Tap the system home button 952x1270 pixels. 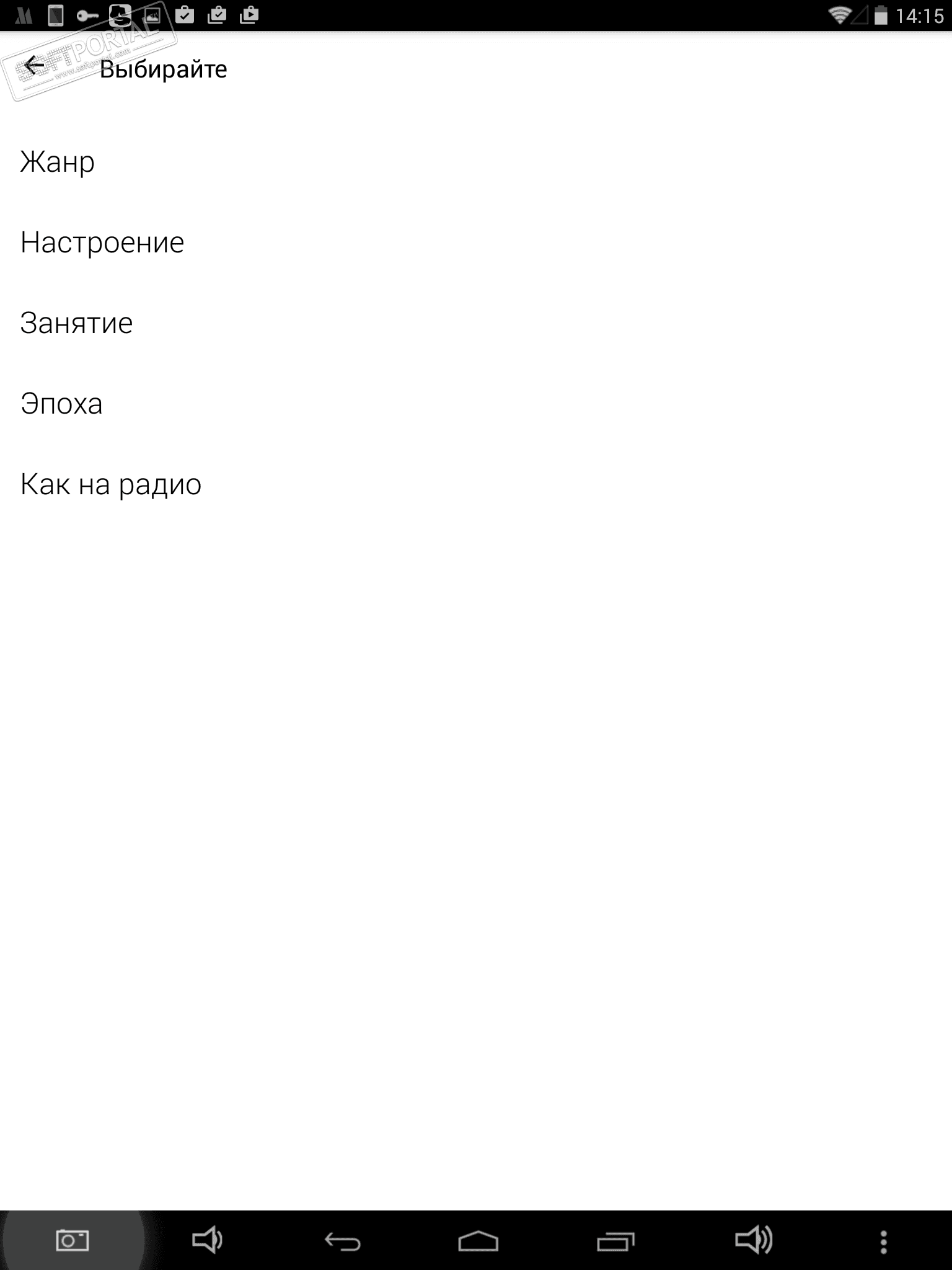pyautogui.click(x=478, y=1241)
